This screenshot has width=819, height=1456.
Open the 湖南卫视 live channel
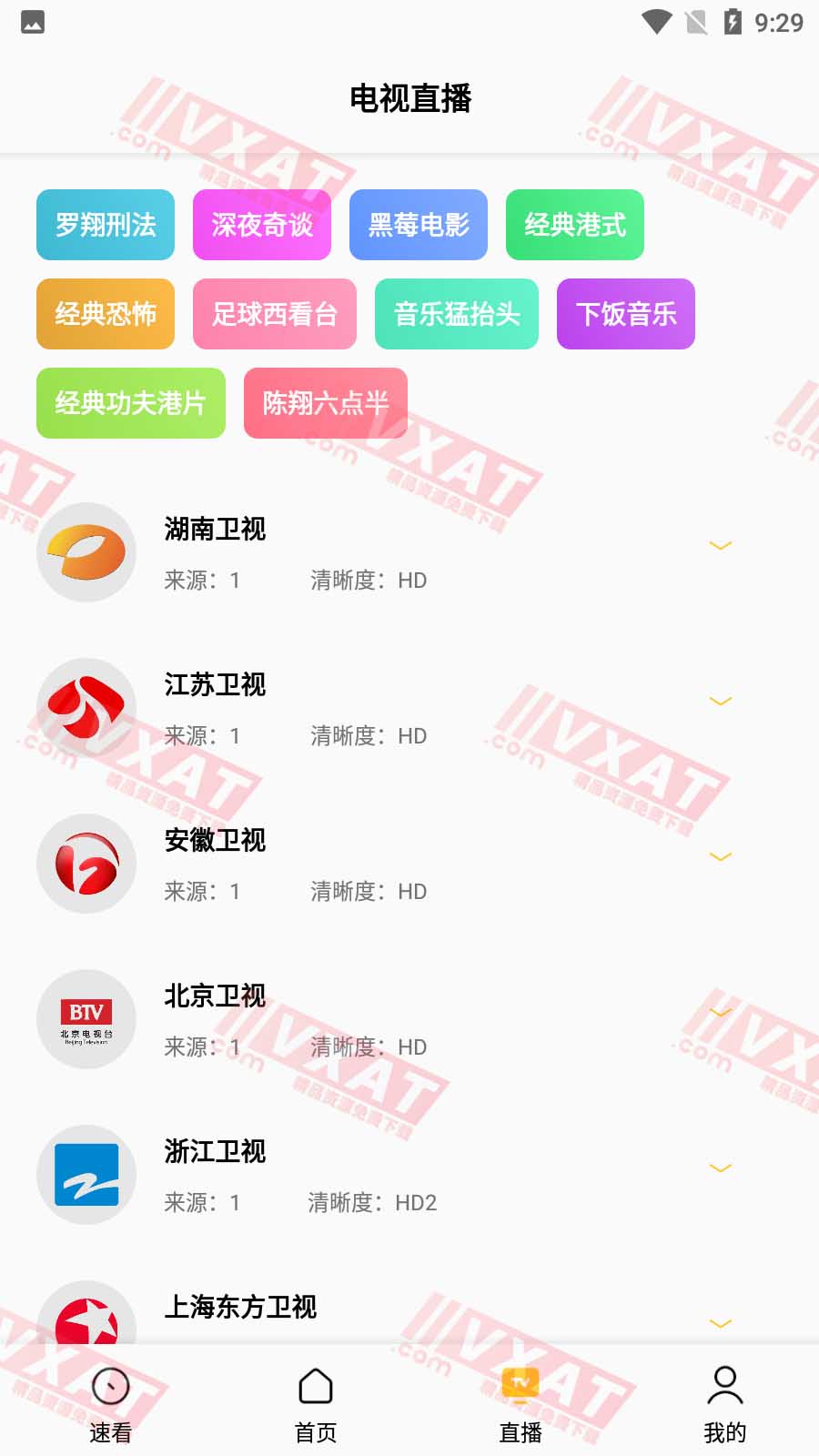click(216, 530)
